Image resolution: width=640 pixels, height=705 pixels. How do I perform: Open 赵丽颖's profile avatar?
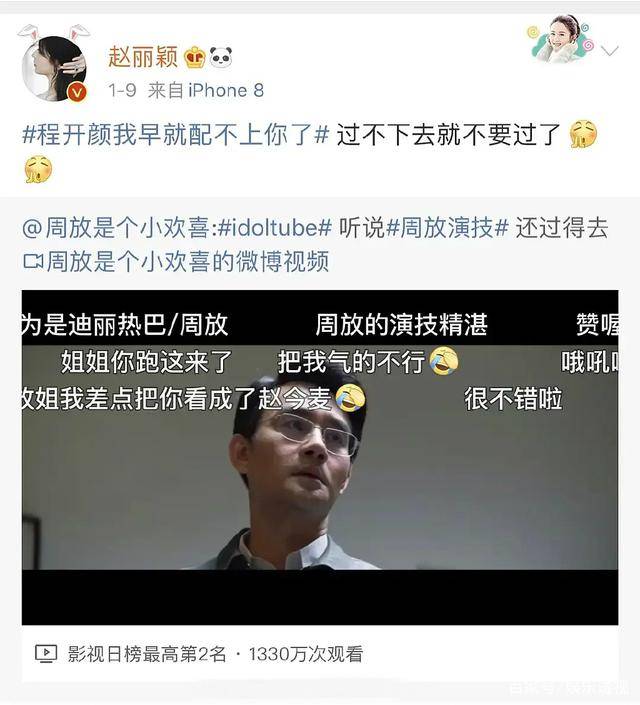(54, 68)
